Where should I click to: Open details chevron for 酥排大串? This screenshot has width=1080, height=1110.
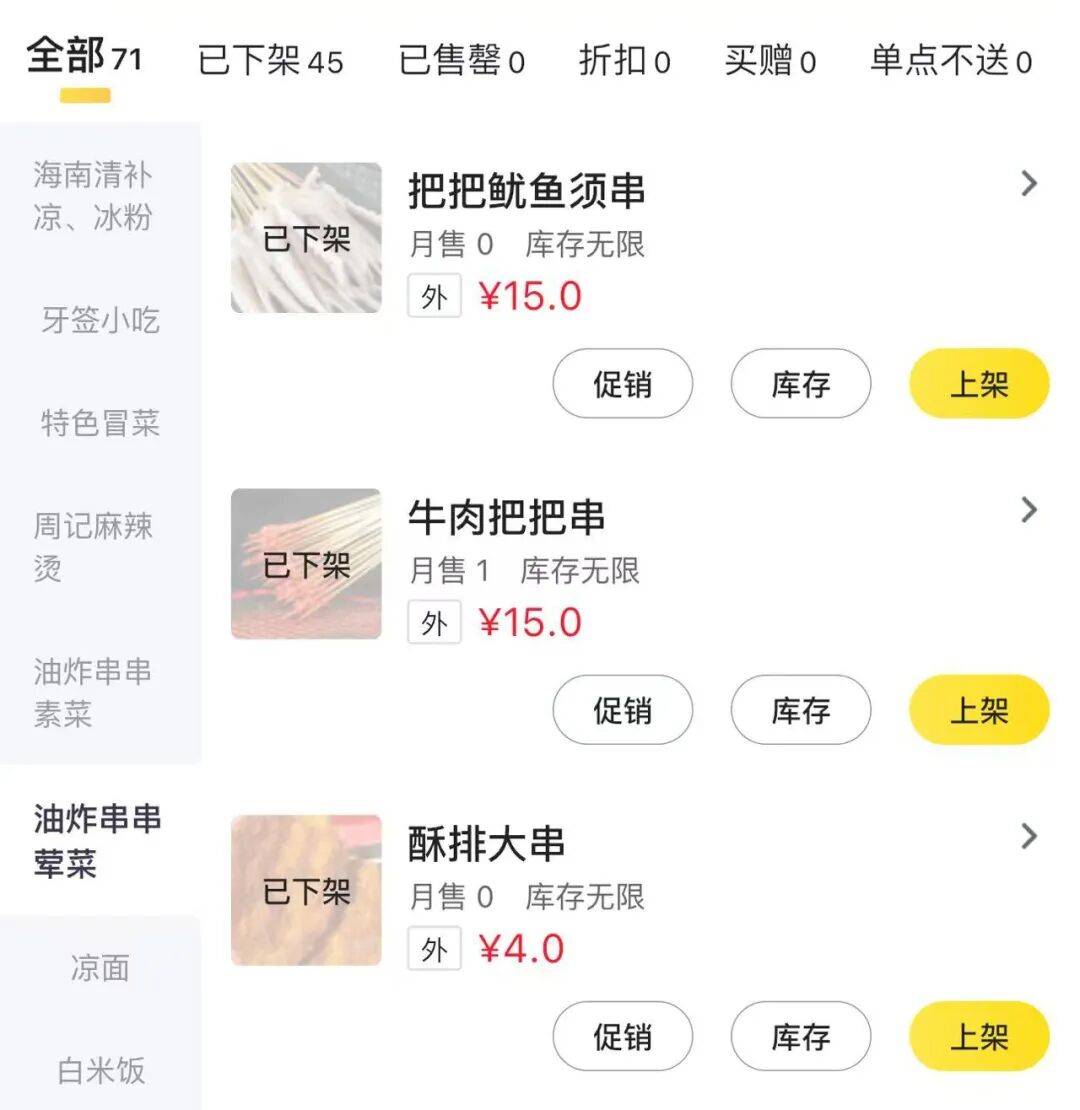pos(1029,836)
